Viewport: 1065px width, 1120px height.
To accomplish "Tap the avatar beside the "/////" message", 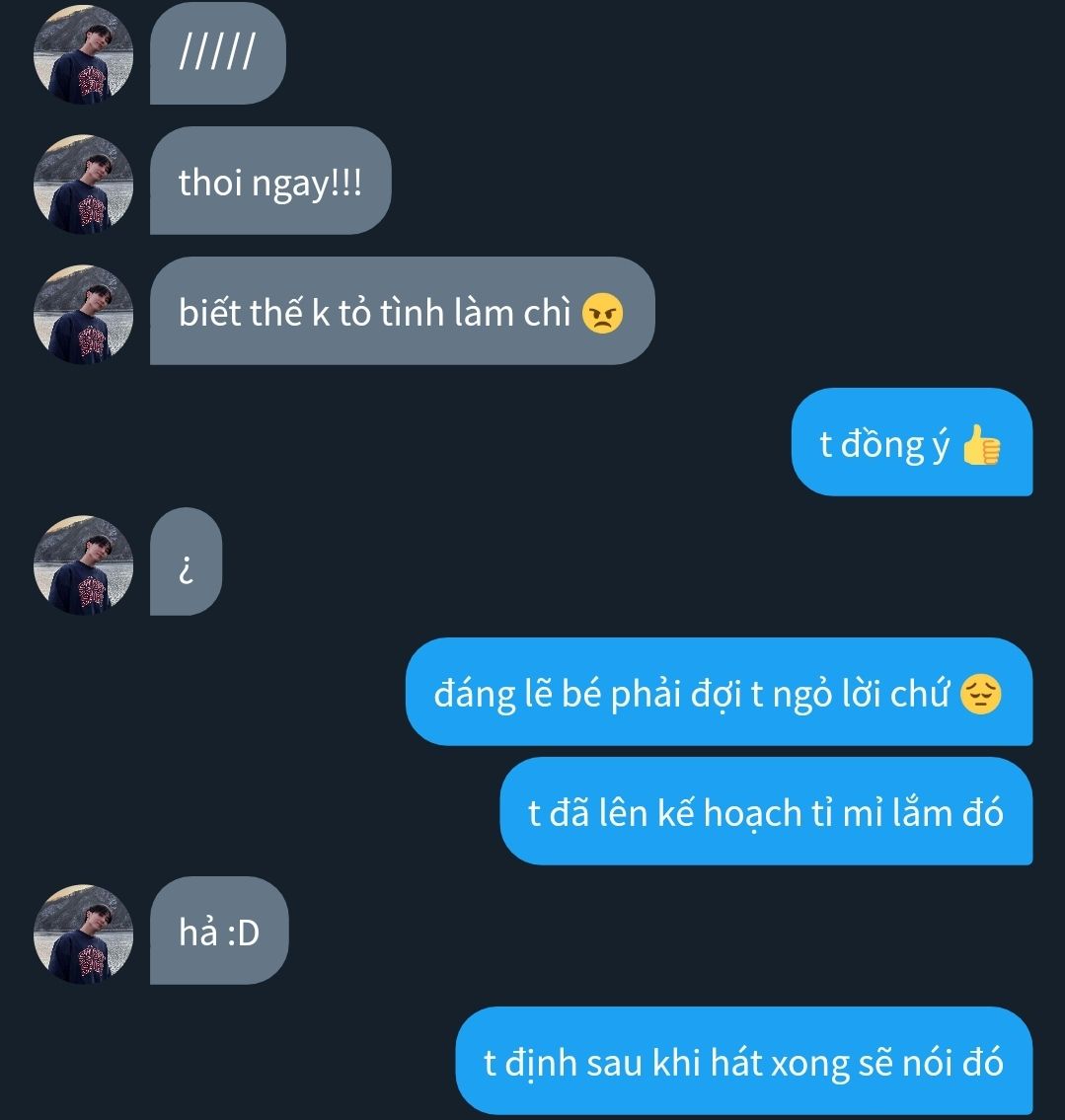I will 83,54.
